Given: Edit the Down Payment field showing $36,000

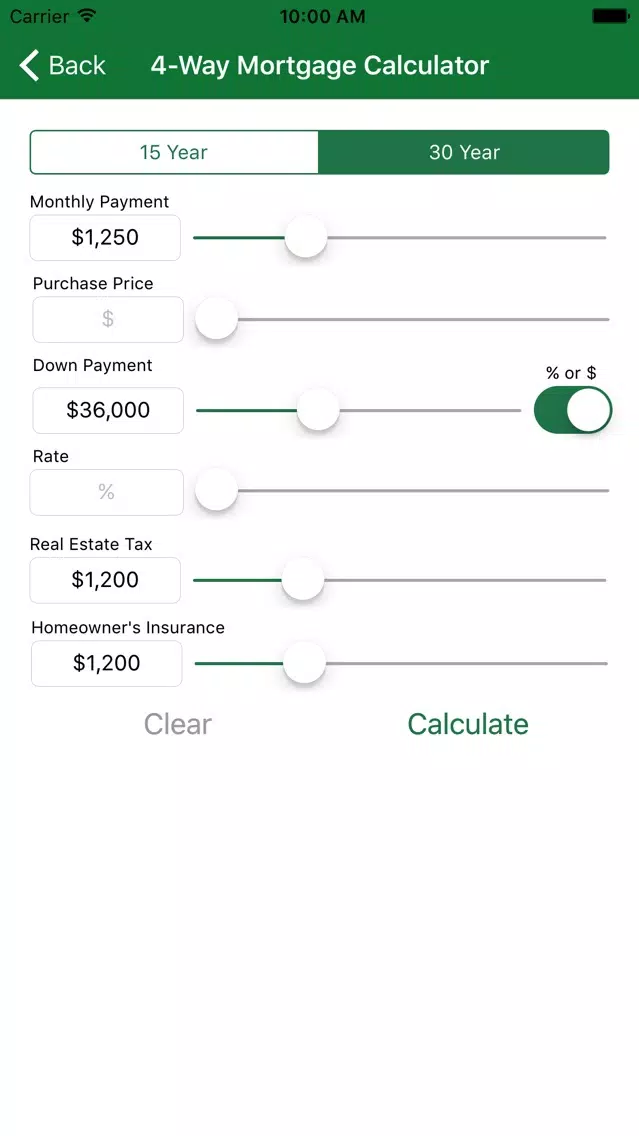Looking at the screenshot, I should coord(108,410).
